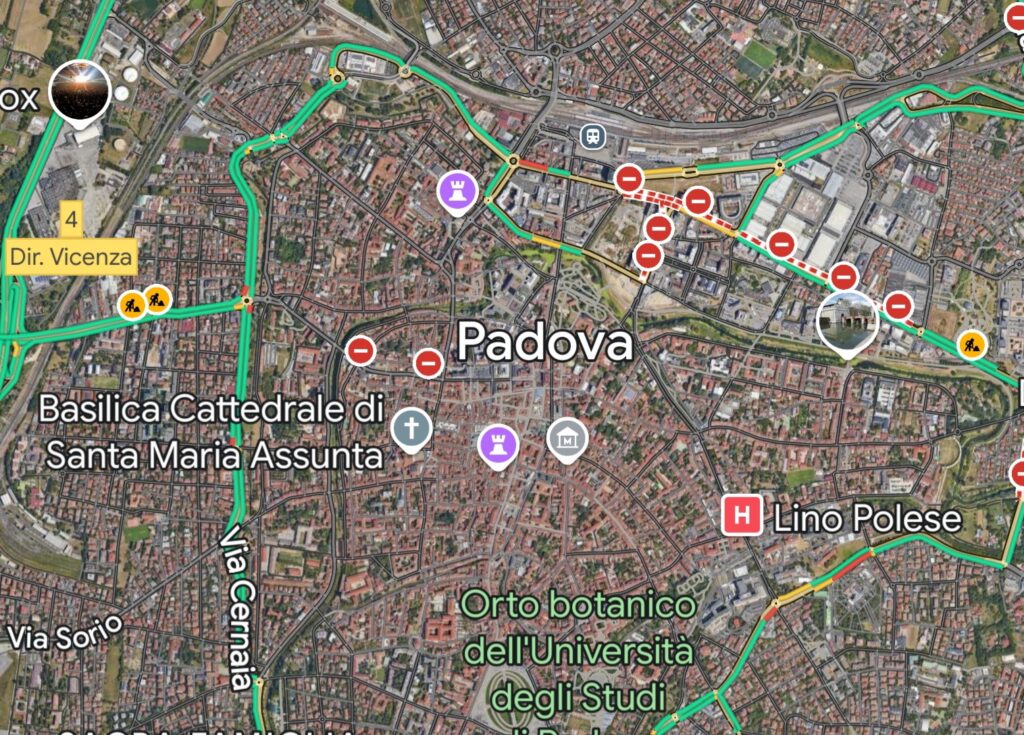View the photo pin near the closed road
The width and height of the screenshot is (1024, 735).
[x=847, y=321]
